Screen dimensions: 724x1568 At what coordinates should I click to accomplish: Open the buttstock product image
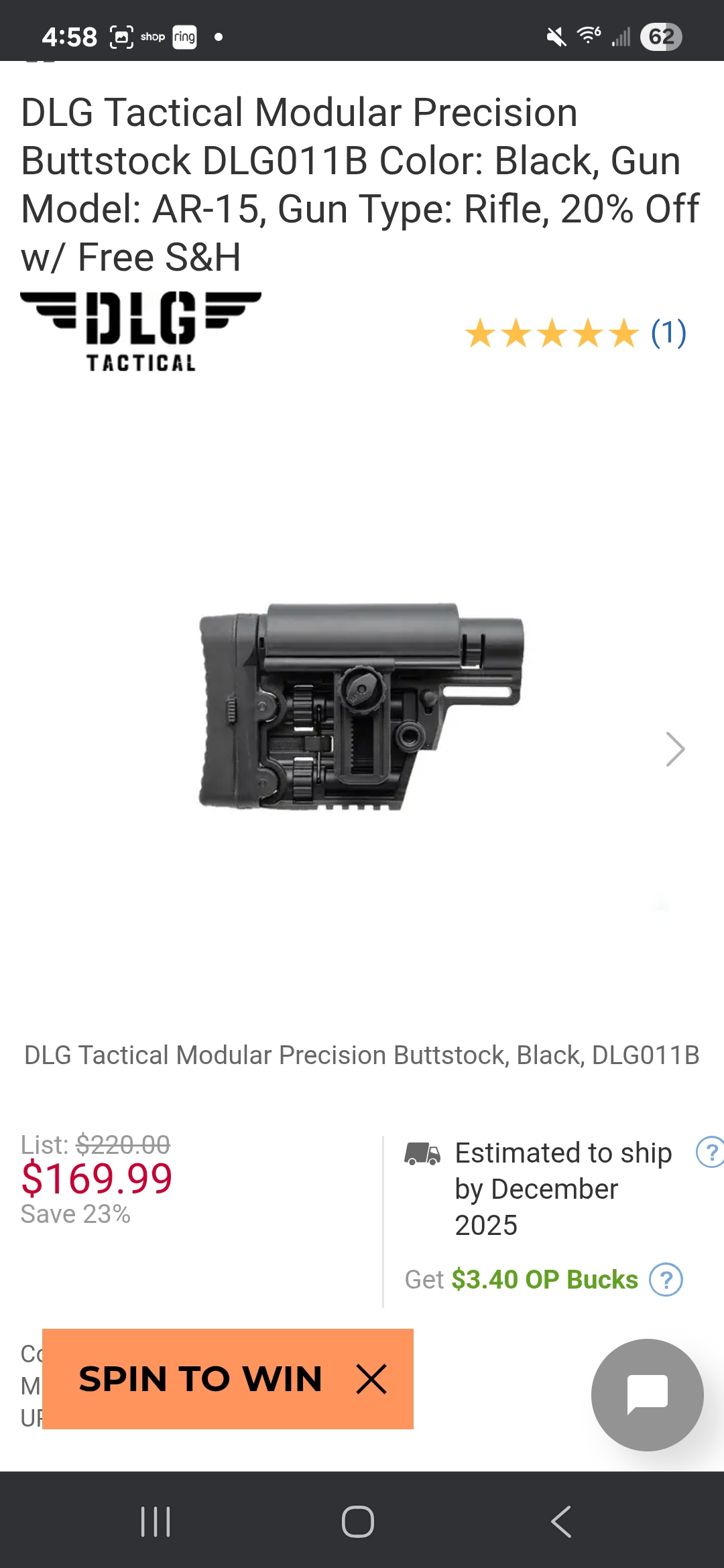[x=362, y=707]
